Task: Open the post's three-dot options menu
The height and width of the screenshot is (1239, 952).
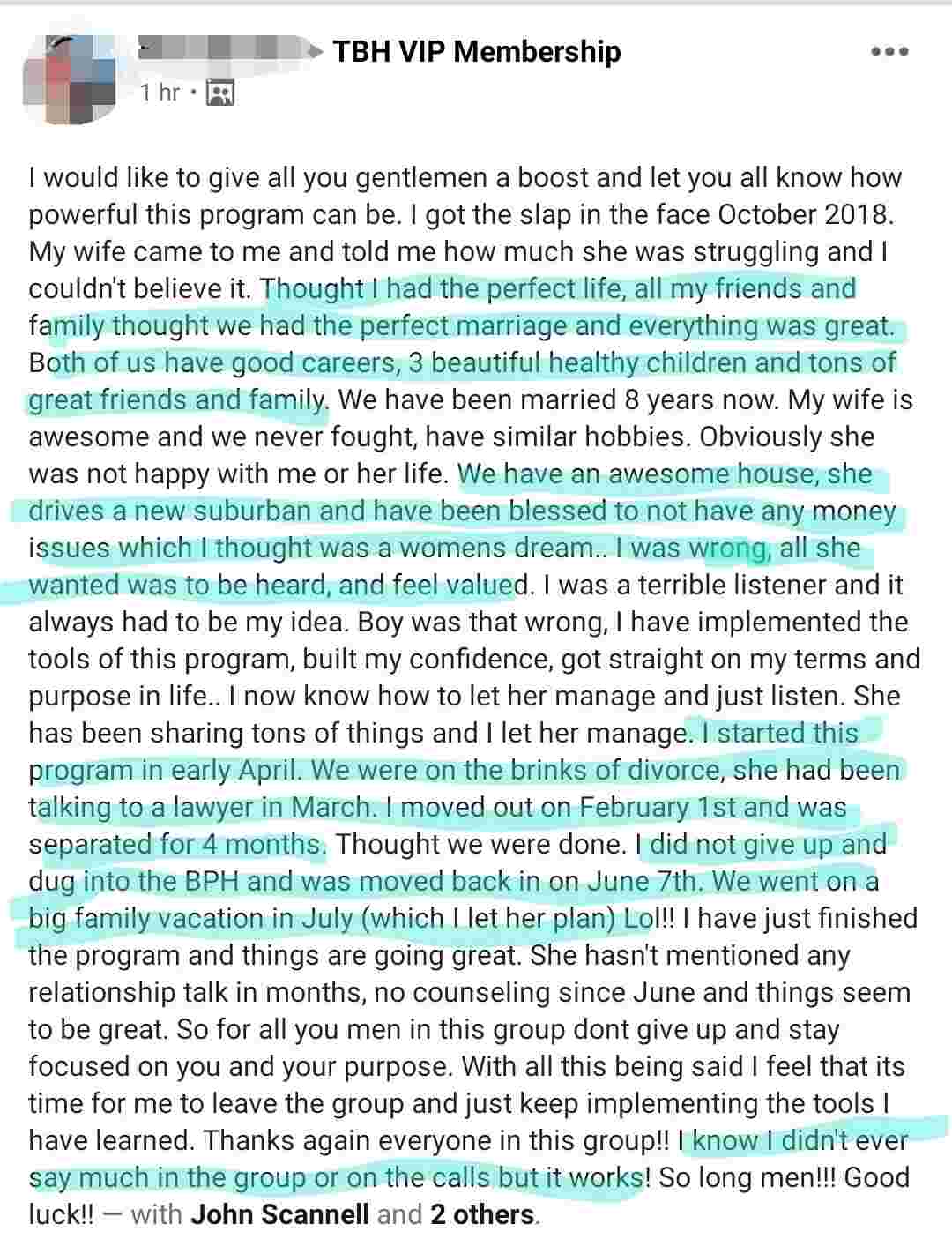Action: [x=889, y=52]
